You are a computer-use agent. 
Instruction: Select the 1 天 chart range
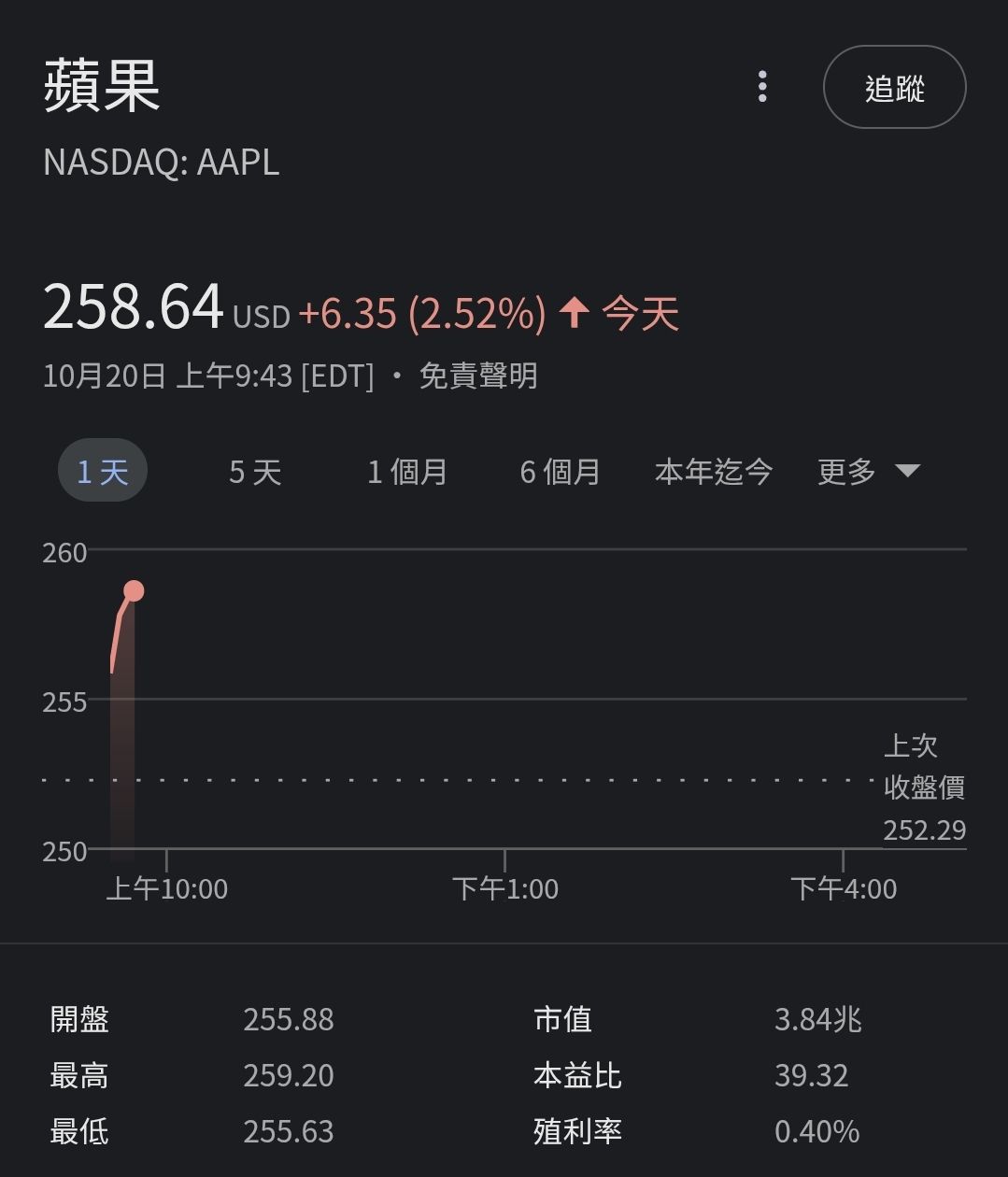103,471
